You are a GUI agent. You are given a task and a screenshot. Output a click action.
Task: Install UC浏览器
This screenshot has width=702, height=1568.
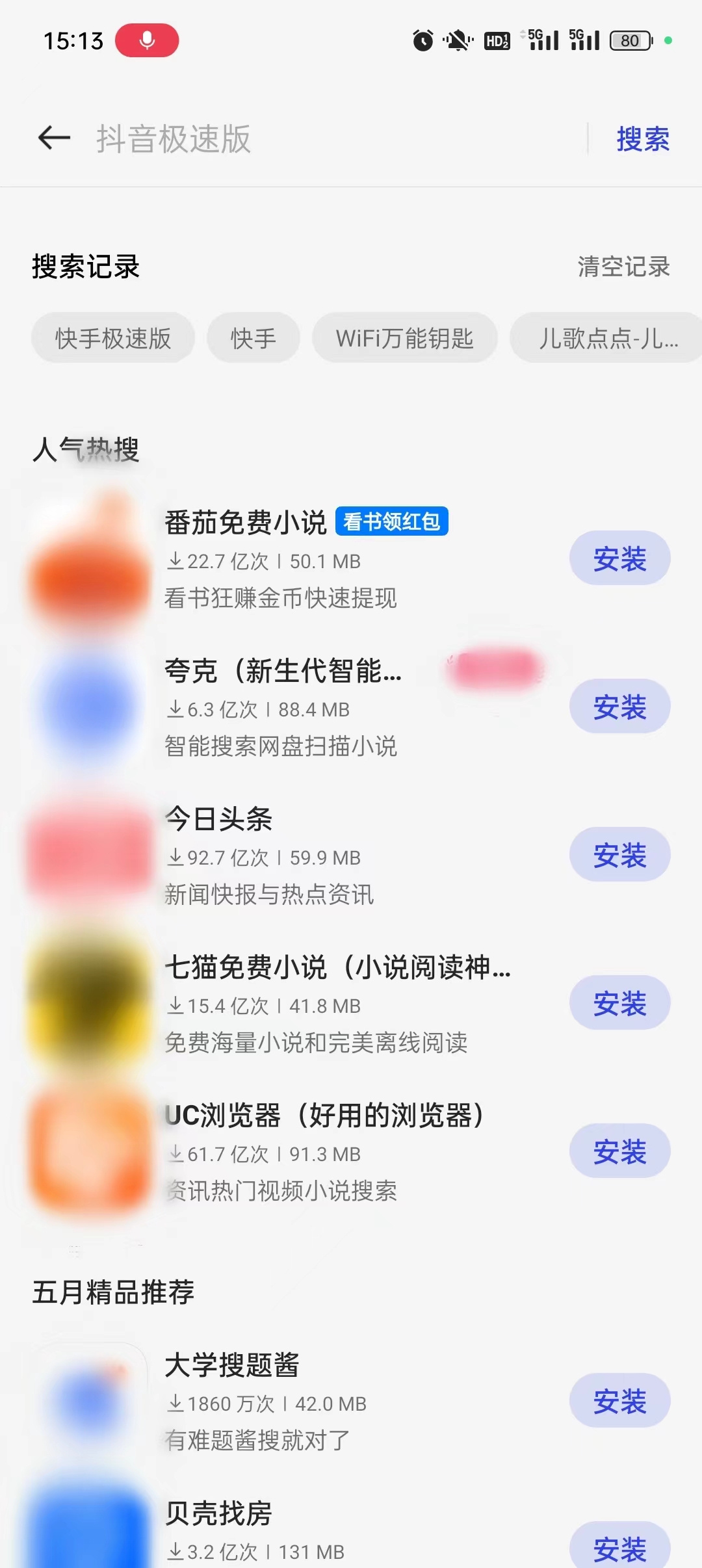point(619,1151)
